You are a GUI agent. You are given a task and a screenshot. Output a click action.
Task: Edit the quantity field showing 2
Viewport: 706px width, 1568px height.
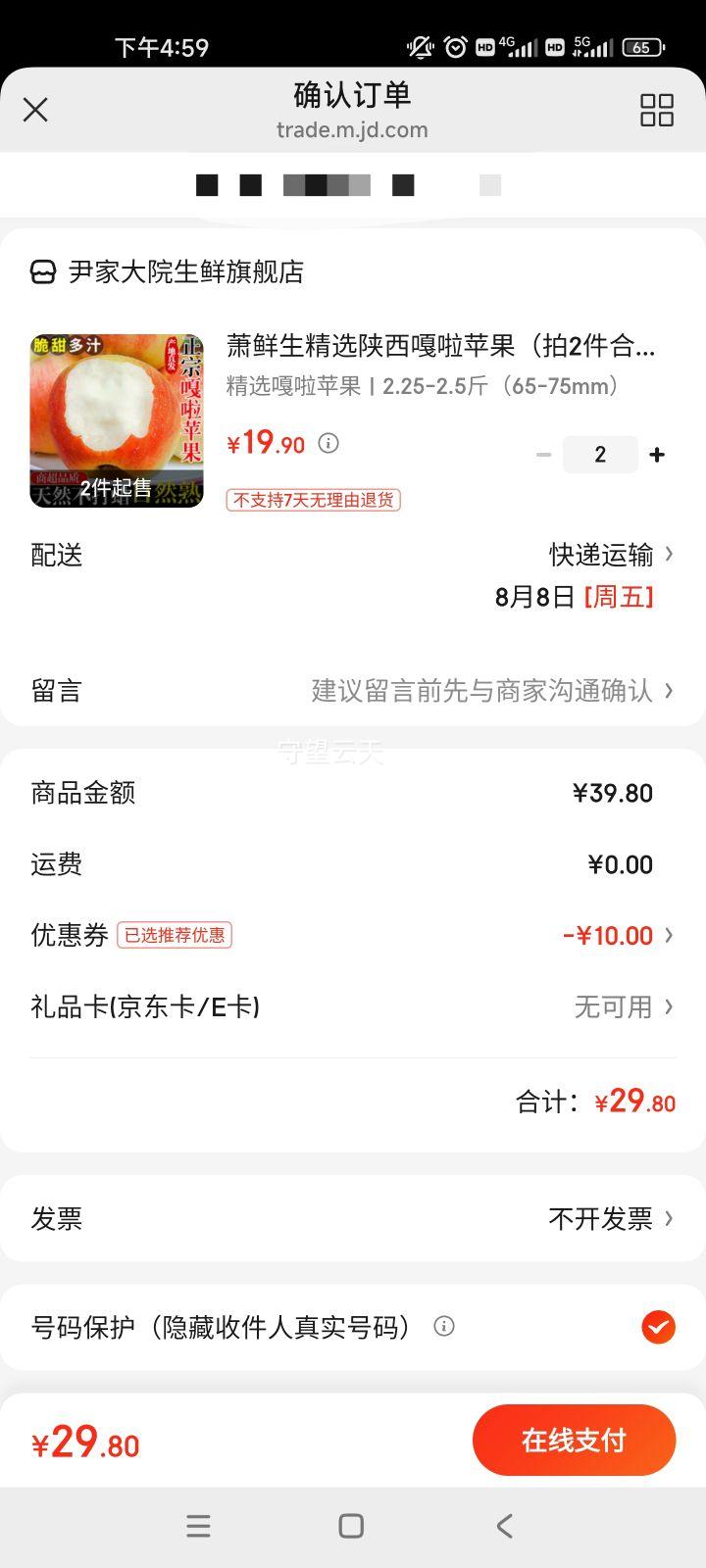pos(600,455)
